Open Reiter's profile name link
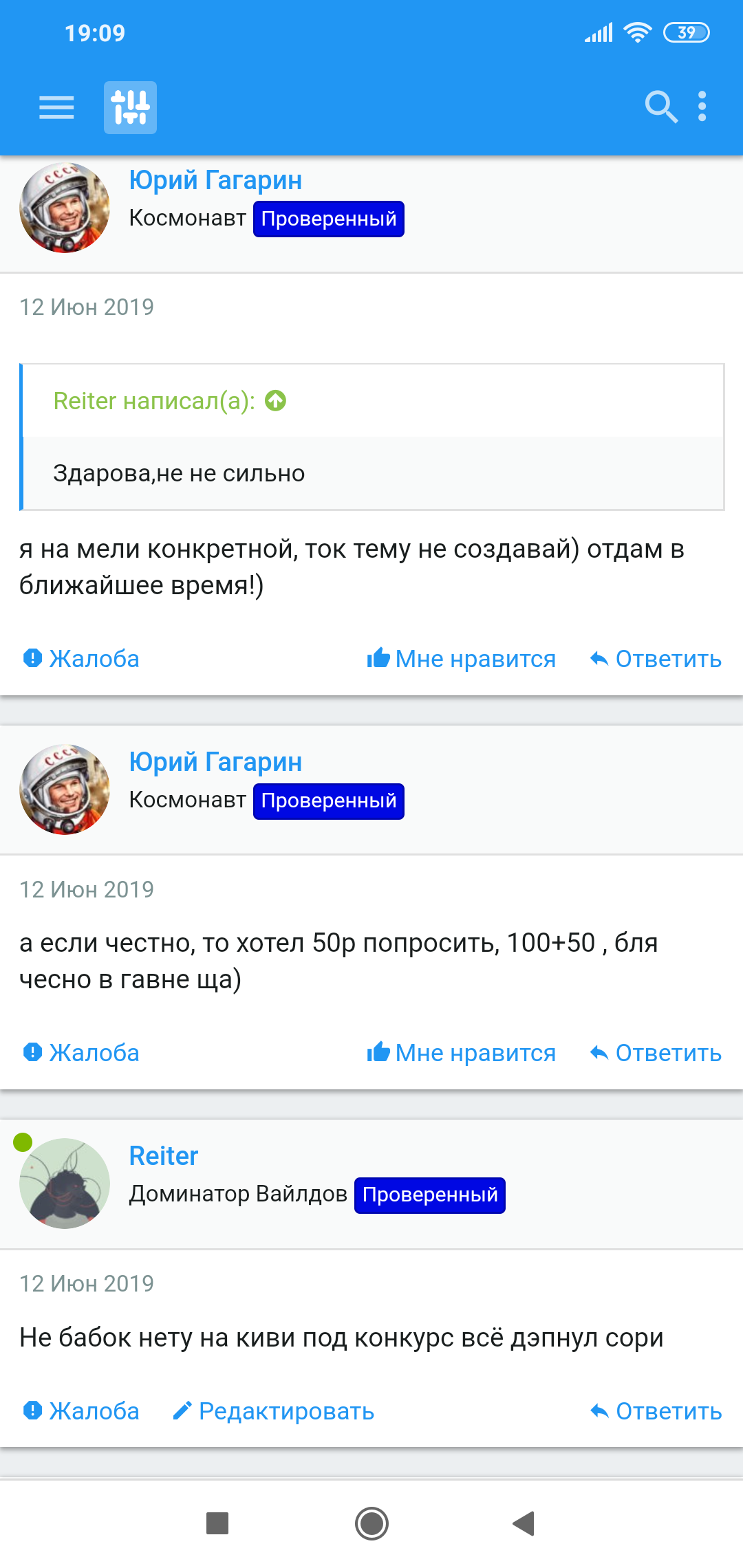The height and width of the screenshot is (1568, 743). (x=164, y=1156)
